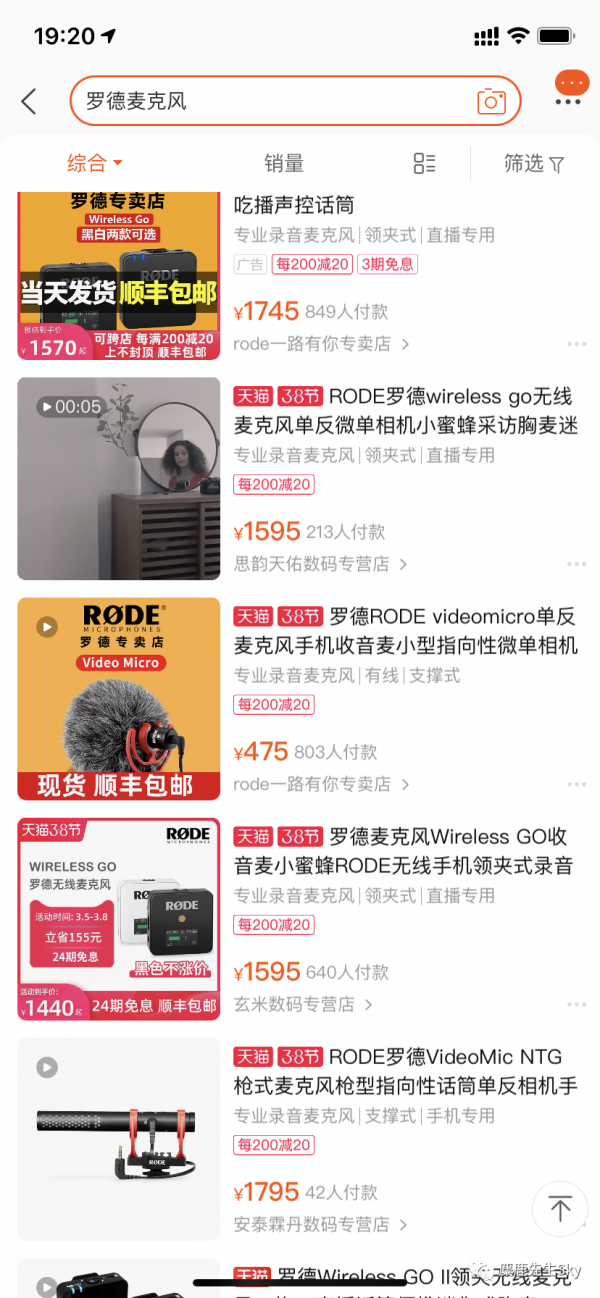600x1298 pixels.
Task: Expand the 综合 sort dropdown
Action: pyautogui.click(x=94, y=163)
